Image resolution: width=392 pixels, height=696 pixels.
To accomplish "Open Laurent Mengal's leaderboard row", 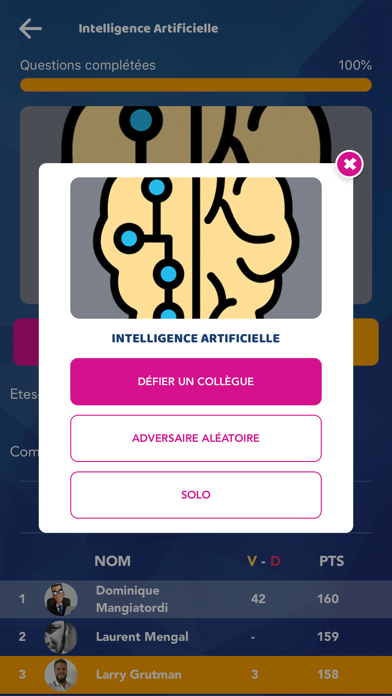I will coord(196,637).
